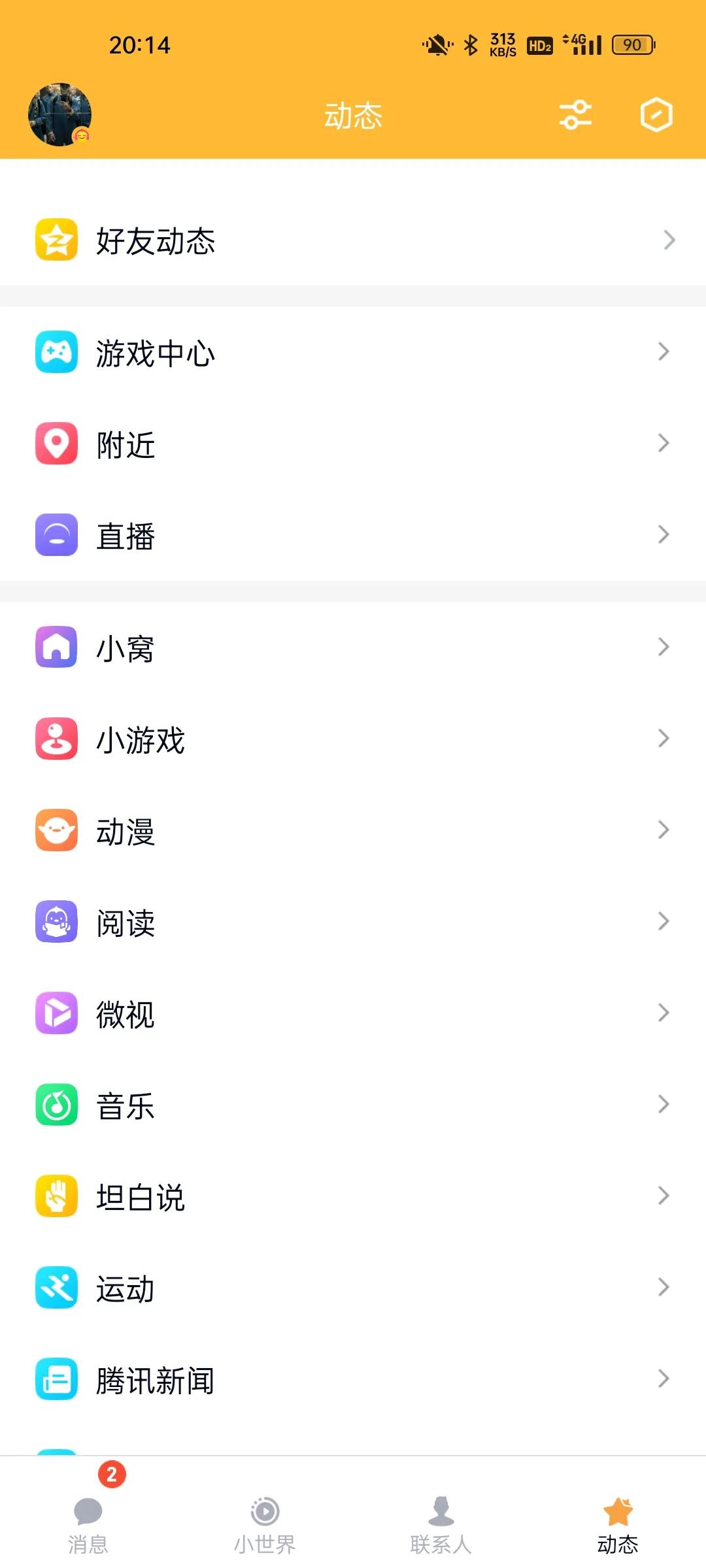Tap the 音乐 music icon
706x1568 pixels.
pyautogui.click(x=56, y=1105)
